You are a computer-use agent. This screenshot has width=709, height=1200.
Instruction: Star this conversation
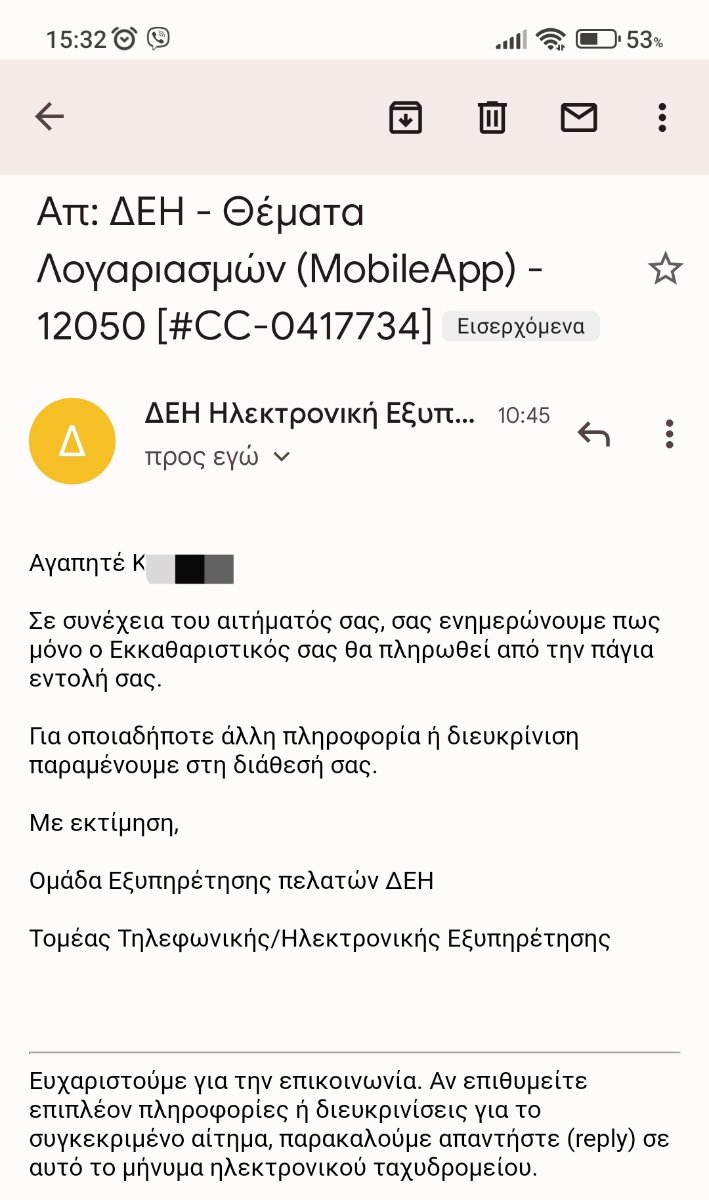[665, 269]
